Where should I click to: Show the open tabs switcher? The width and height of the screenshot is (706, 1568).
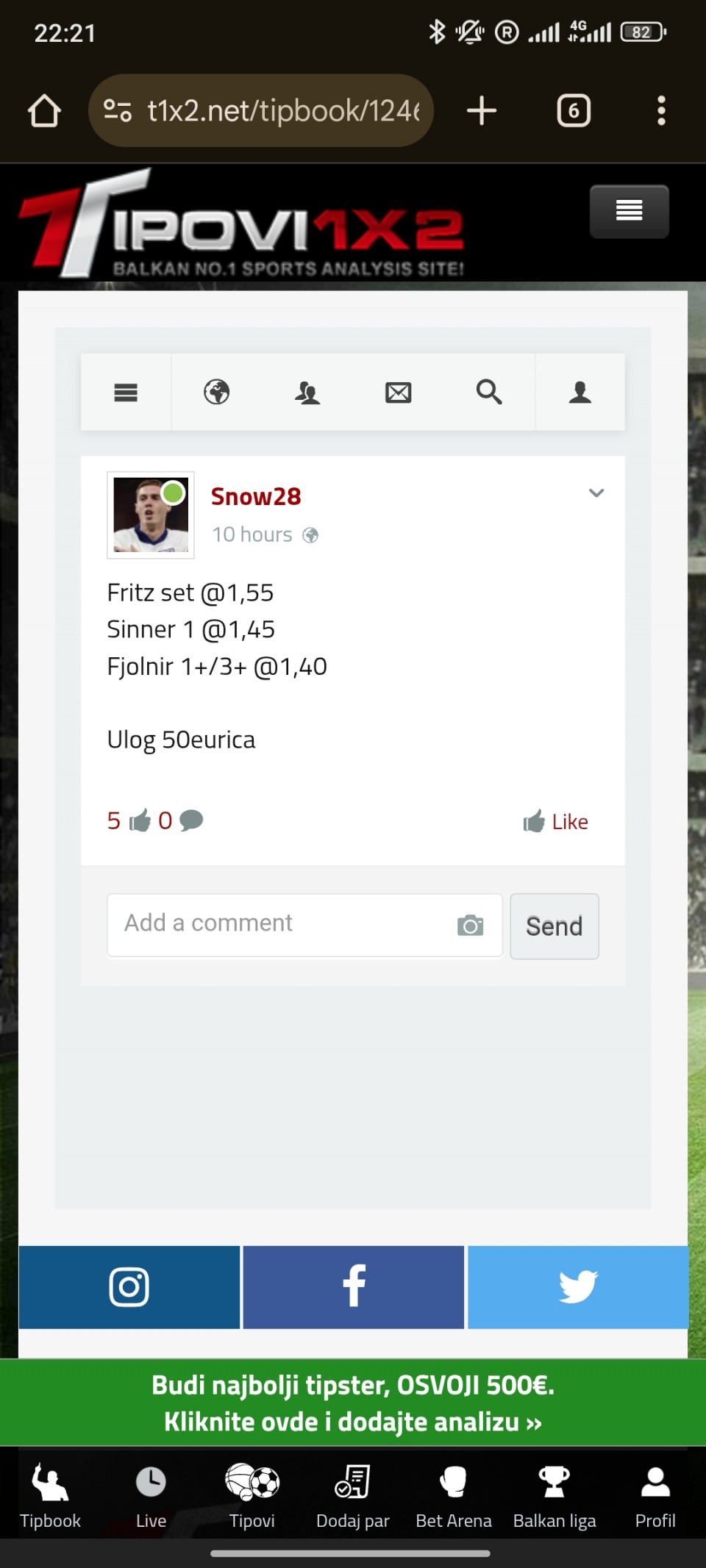tap(574, 111)
